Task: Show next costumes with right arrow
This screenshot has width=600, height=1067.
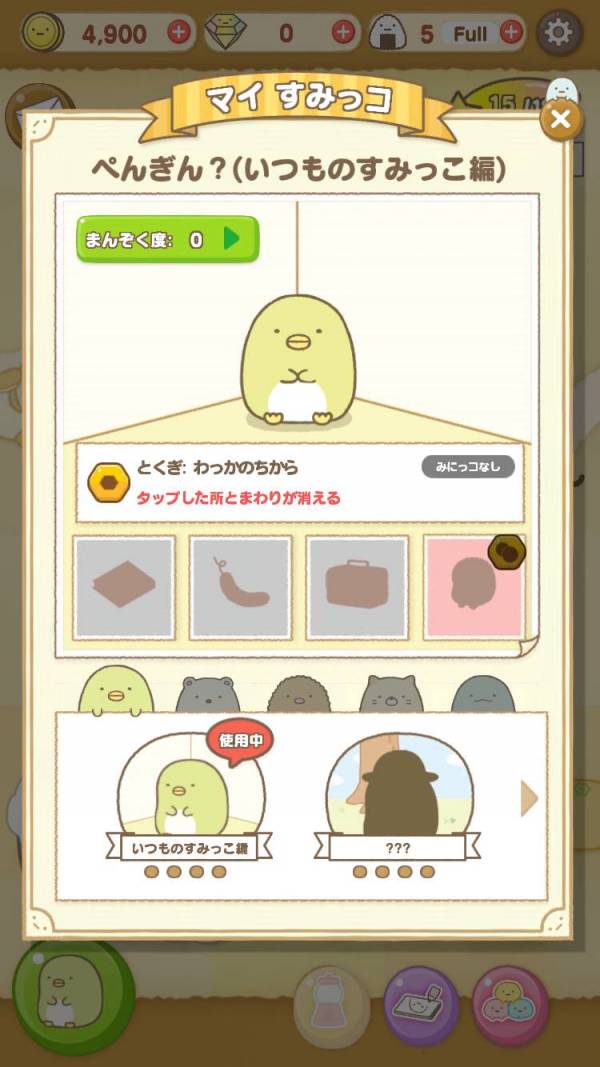Action: (529, 798)
